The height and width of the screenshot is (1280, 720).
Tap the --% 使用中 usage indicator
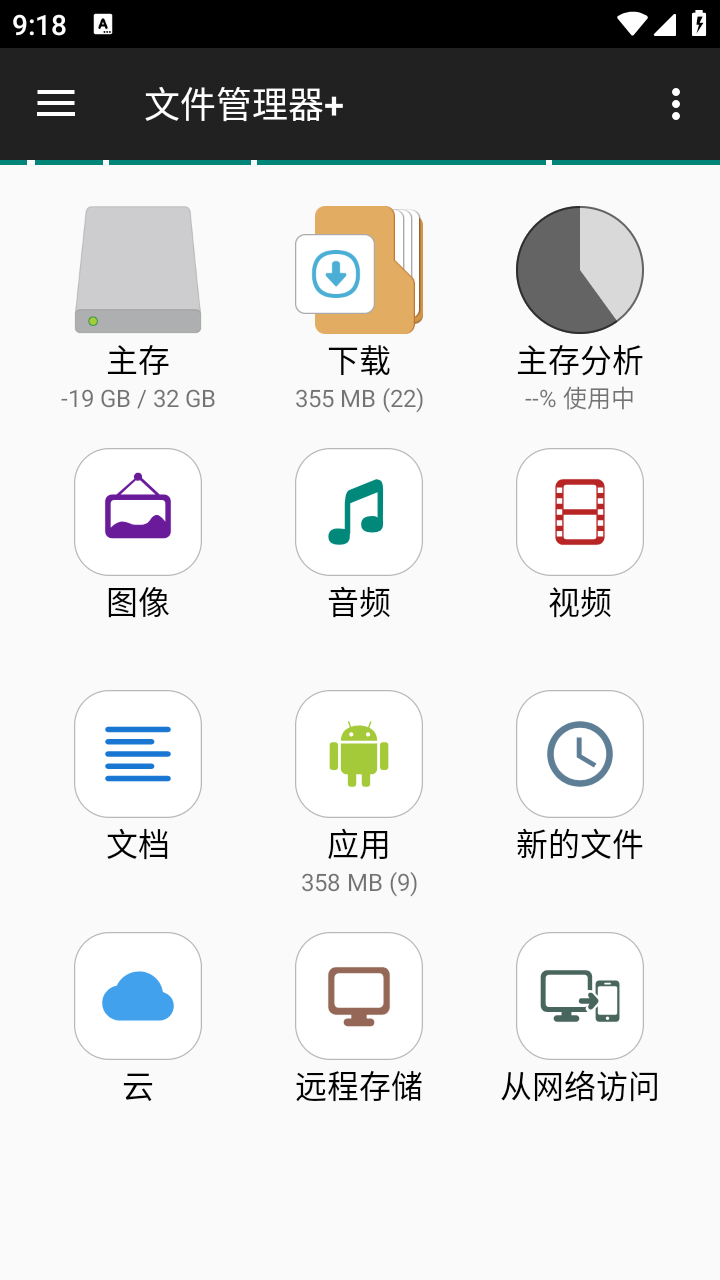(579, 398)
